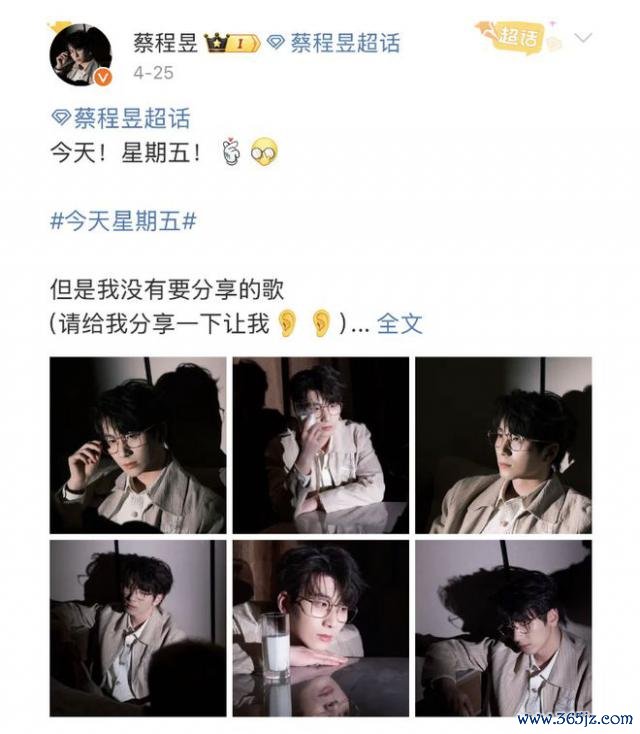View the photo with the glass of milk
The height and width of the screenshot is (734, 640).
point(320,628)
